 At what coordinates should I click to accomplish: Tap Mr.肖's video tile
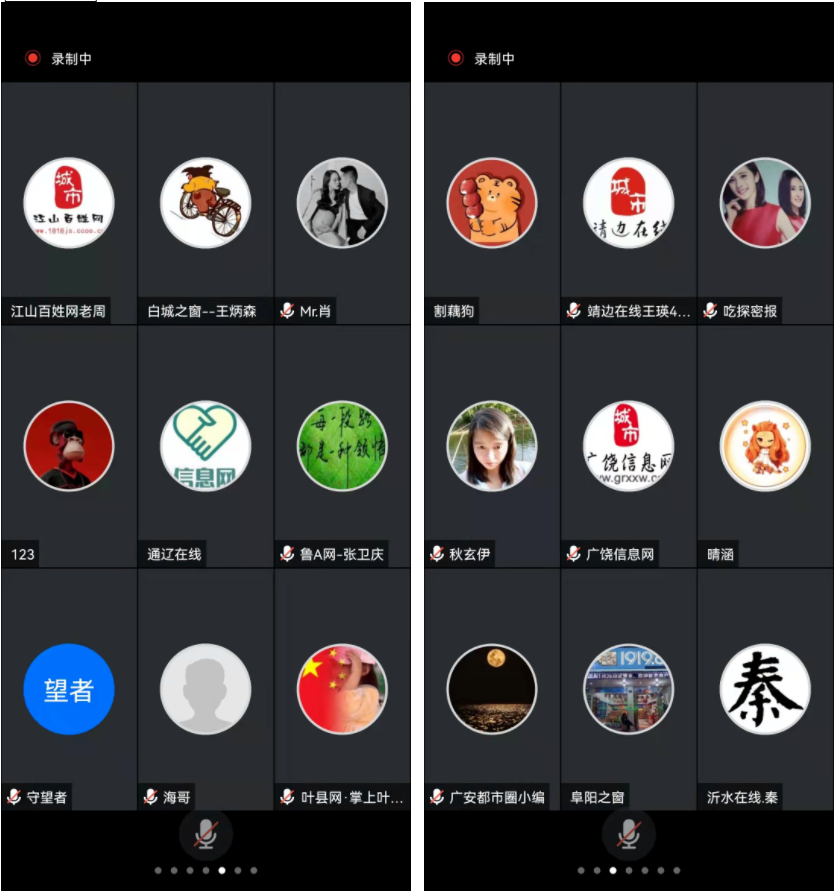pyautogui.click(x=342, y=203)
